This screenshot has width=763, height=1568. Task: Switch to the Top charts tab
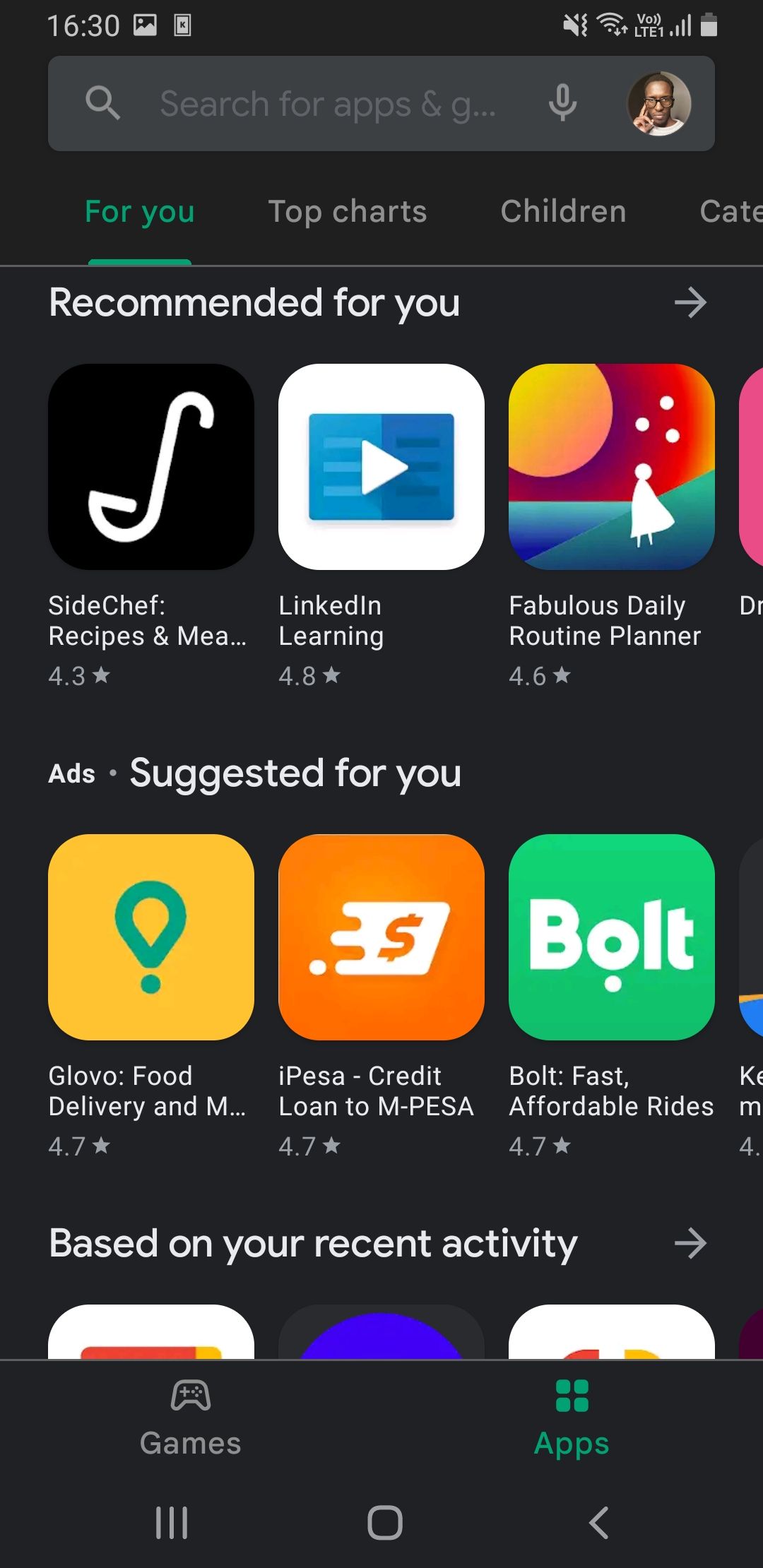pos(348,212)
